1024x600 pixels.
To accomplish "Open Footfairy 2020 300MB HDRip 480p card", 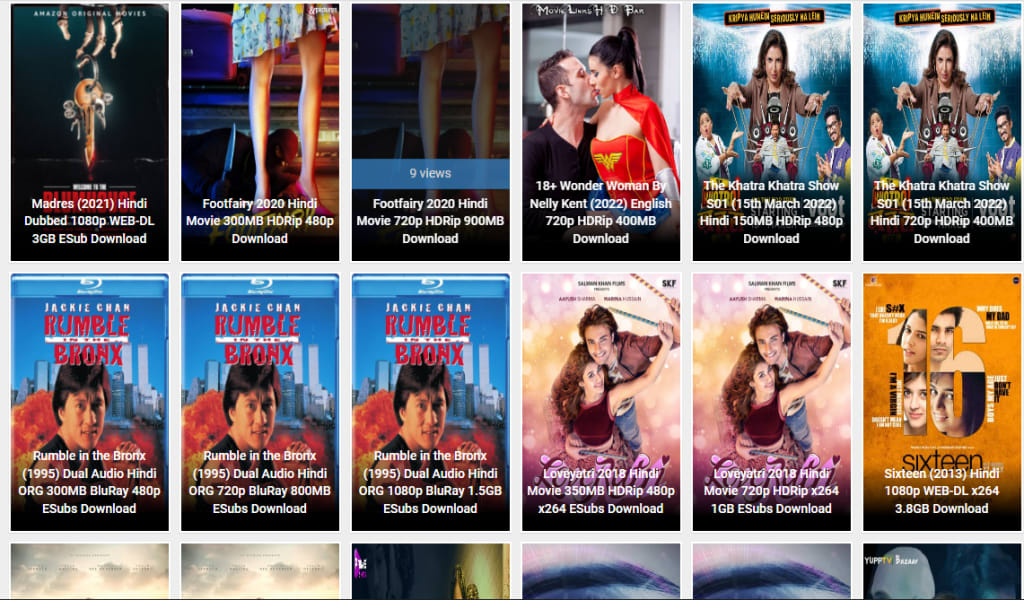I will 260,130.
